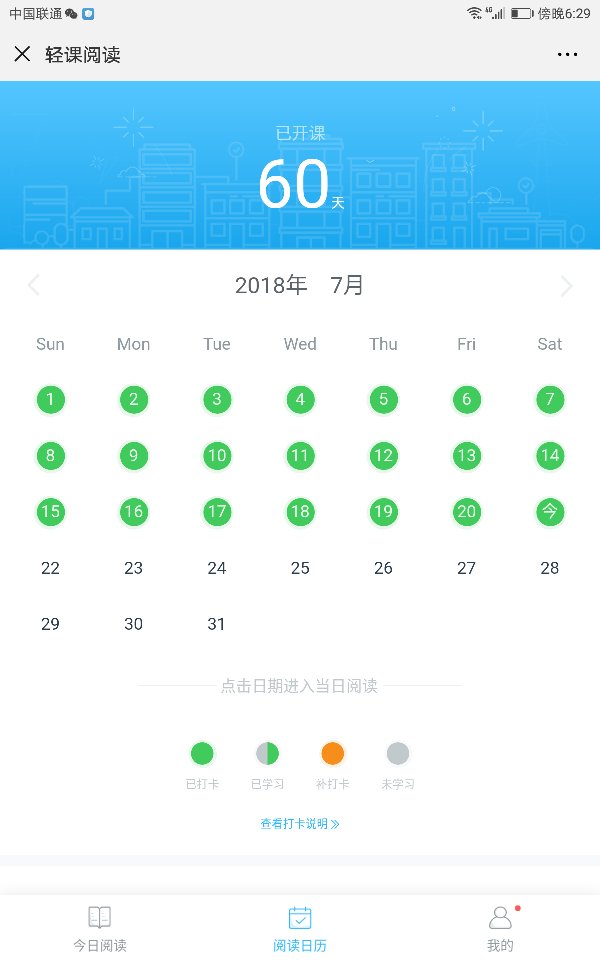Image resolution: width=600 pixels, height=960 pixels.
Task: Switch to the 今日阅读 tab
Action: point(100,929)
